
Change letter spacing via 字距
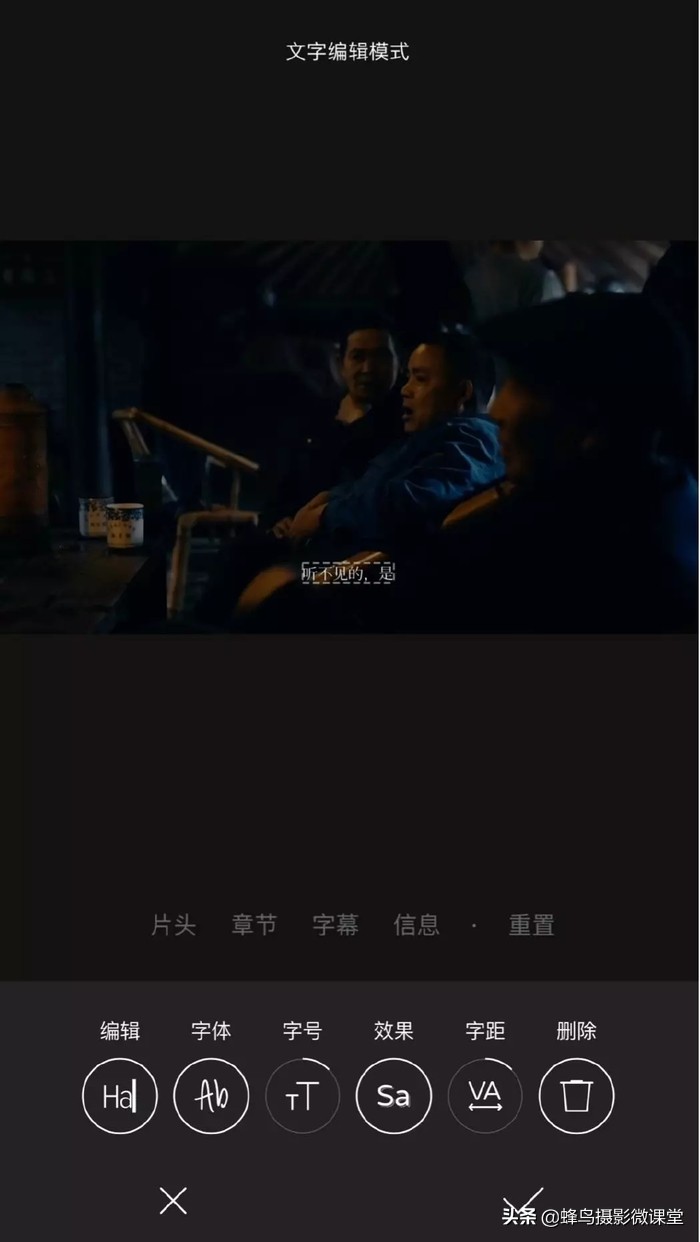(x=485, y=1096)
